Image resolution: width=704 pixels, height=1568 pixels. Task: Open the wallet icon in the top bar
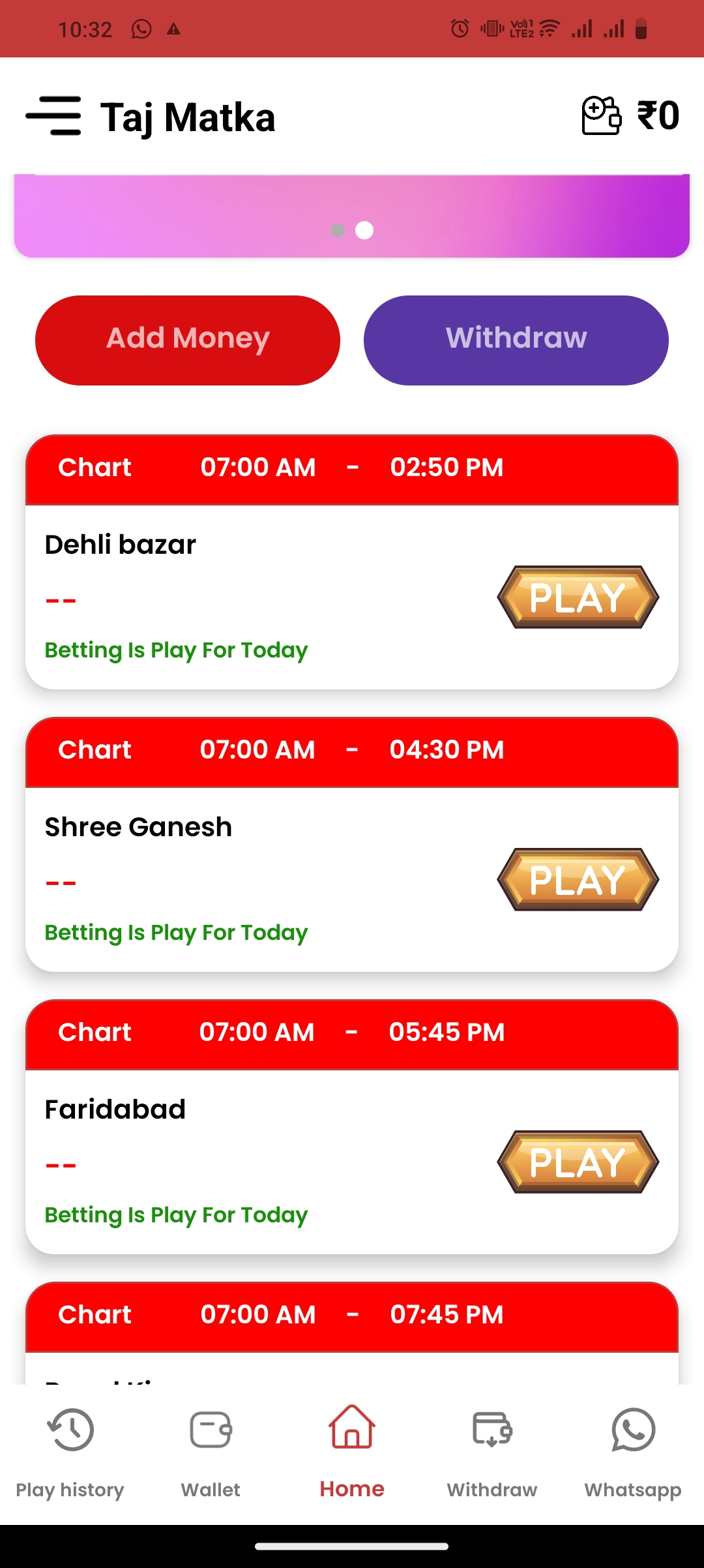600,115
